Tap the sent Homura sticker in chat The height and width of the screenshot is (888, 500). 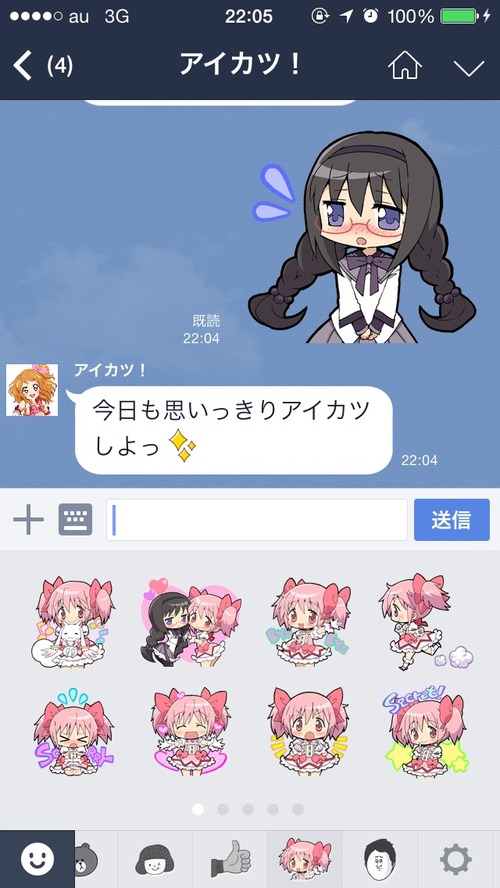point(362,238)
